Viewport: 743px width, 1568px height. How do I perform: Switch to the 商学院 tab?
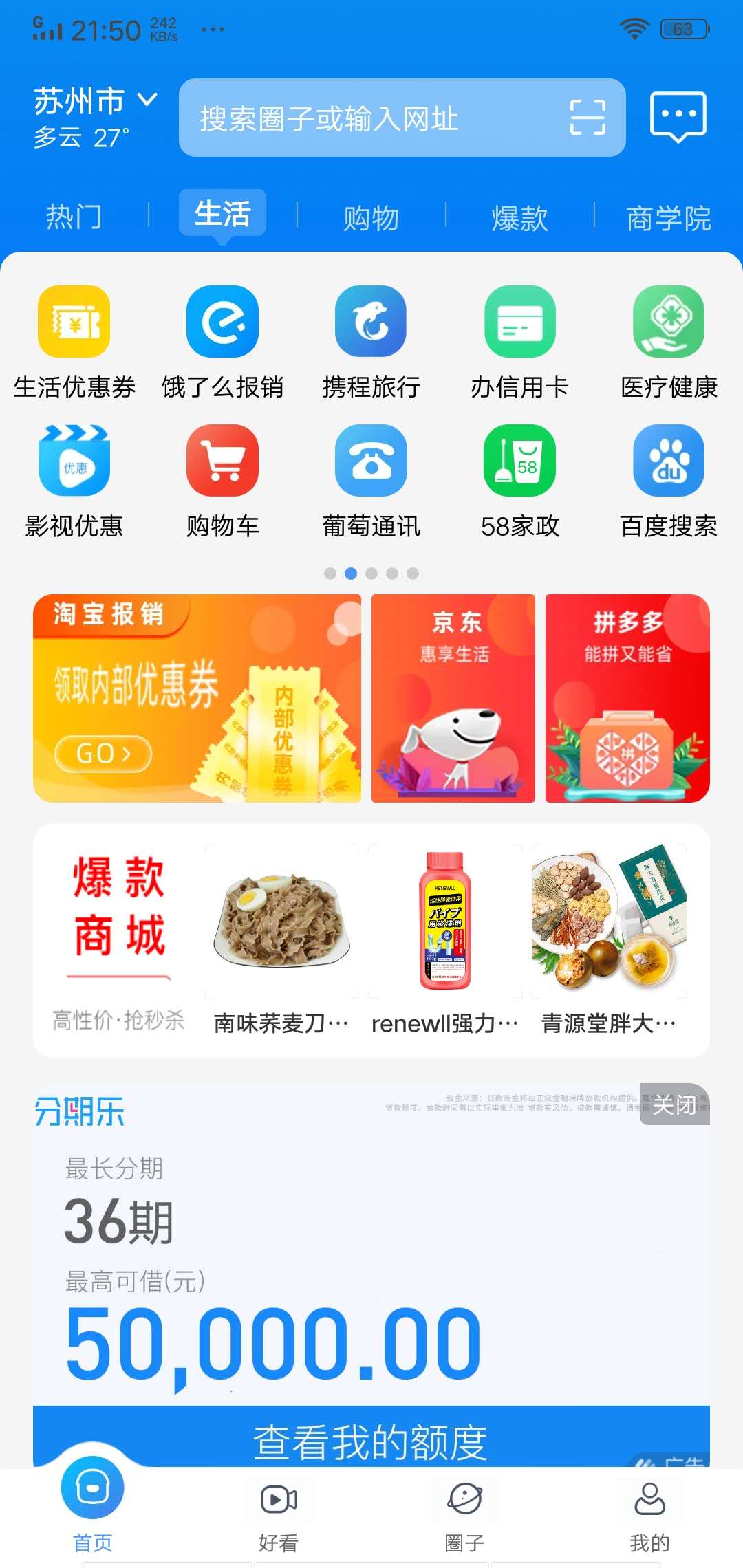tap(667, 217)
